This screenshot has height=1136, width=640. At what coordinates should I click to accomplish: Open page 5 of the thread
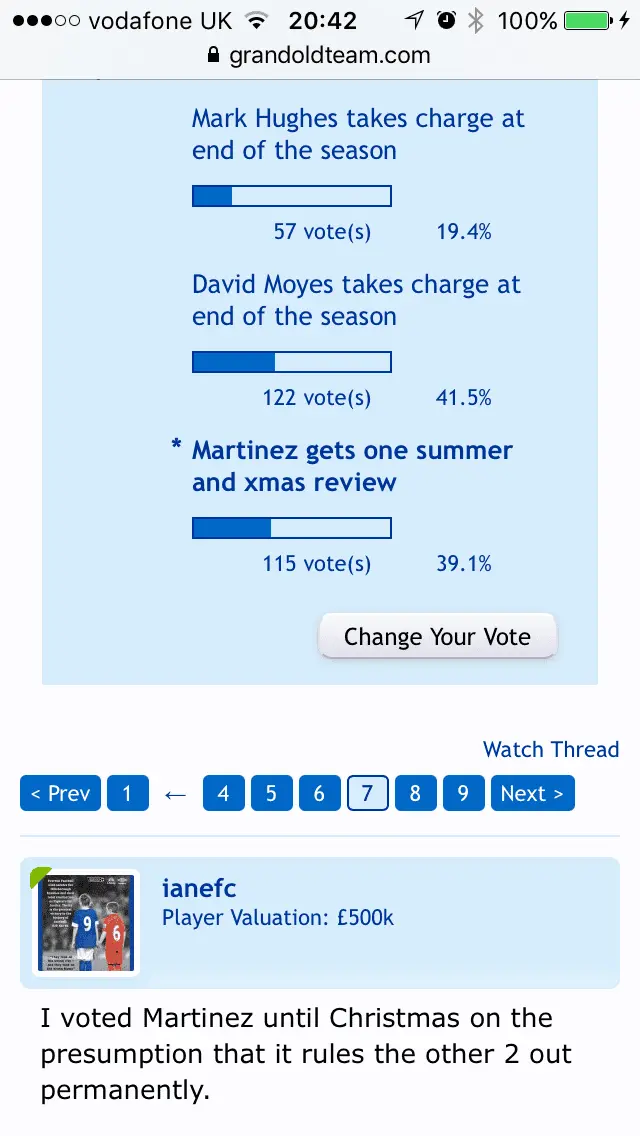pyautogui.click(x=271, y=793)
